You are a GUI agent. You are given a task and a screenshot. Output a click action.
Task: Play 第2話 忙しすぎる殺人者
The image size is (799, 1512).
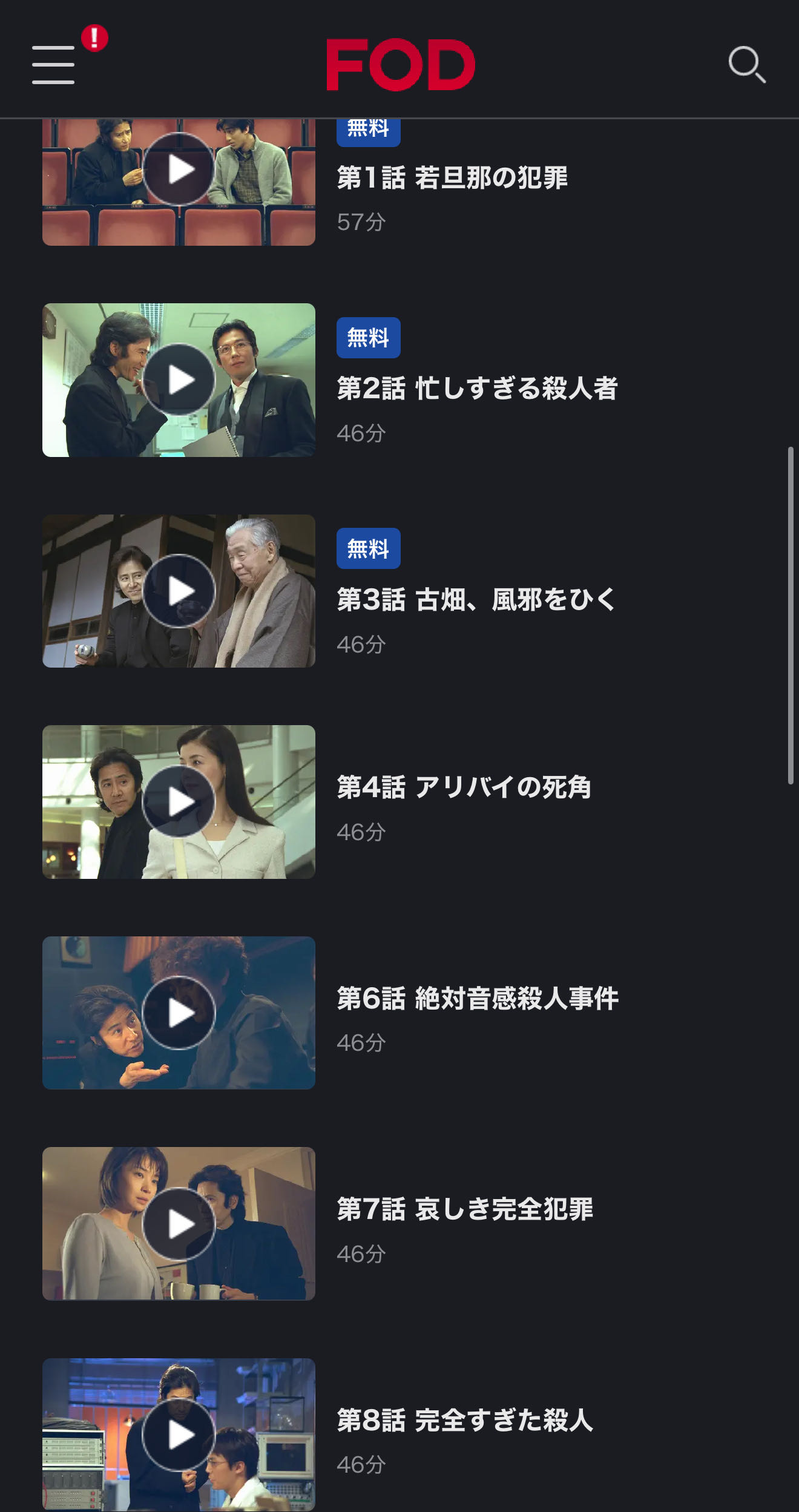[179, 380]
